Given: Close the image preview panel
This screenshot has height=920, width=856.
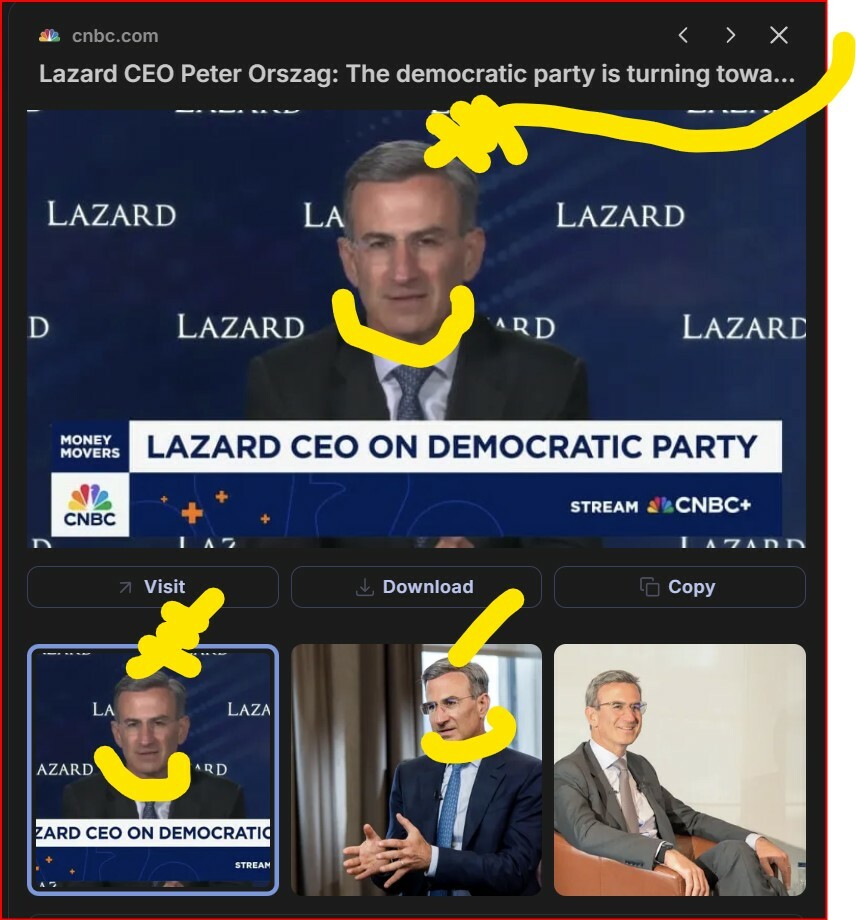Looking at the screenshot, I should click(779, 36).
